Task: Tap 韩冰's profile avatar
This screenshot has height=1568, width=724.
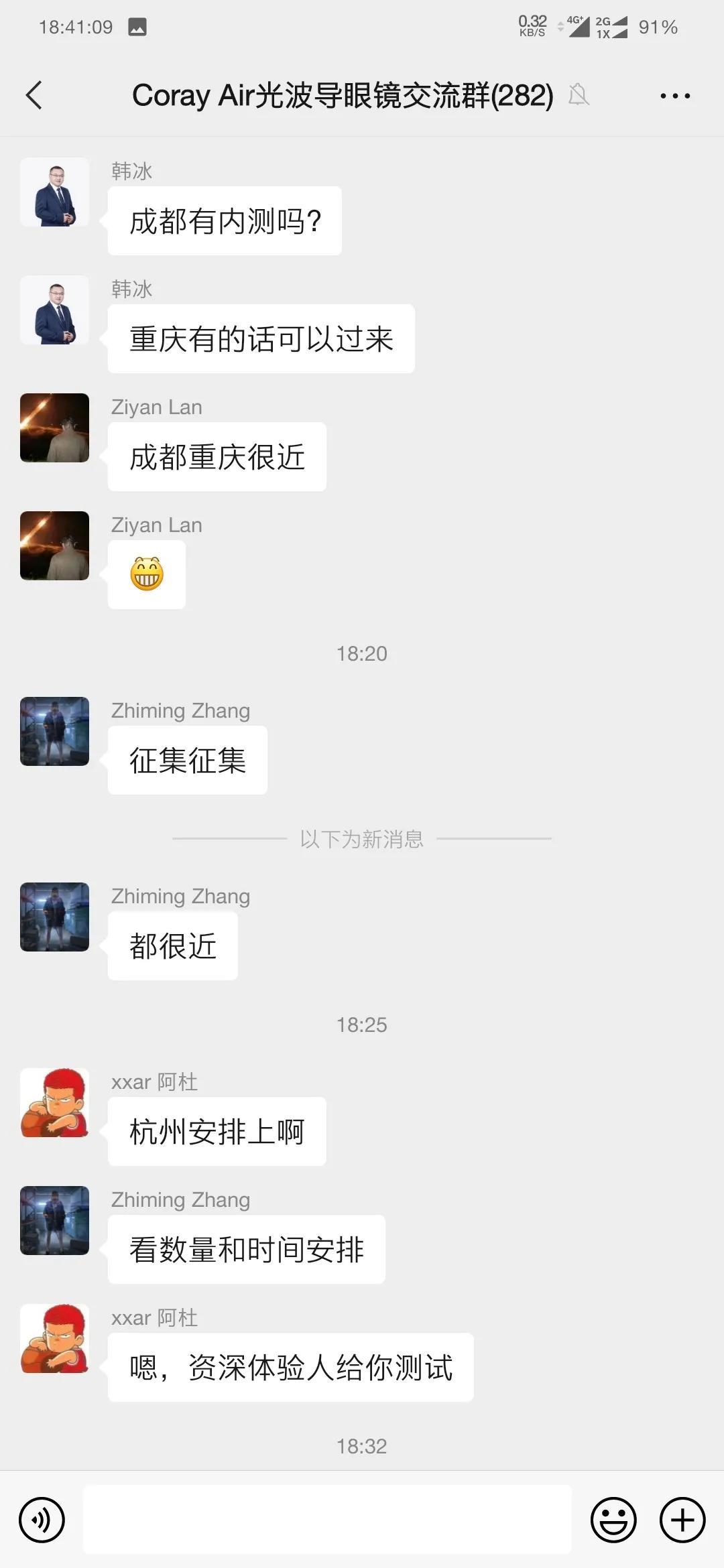Action: click(x=54, y=192)
